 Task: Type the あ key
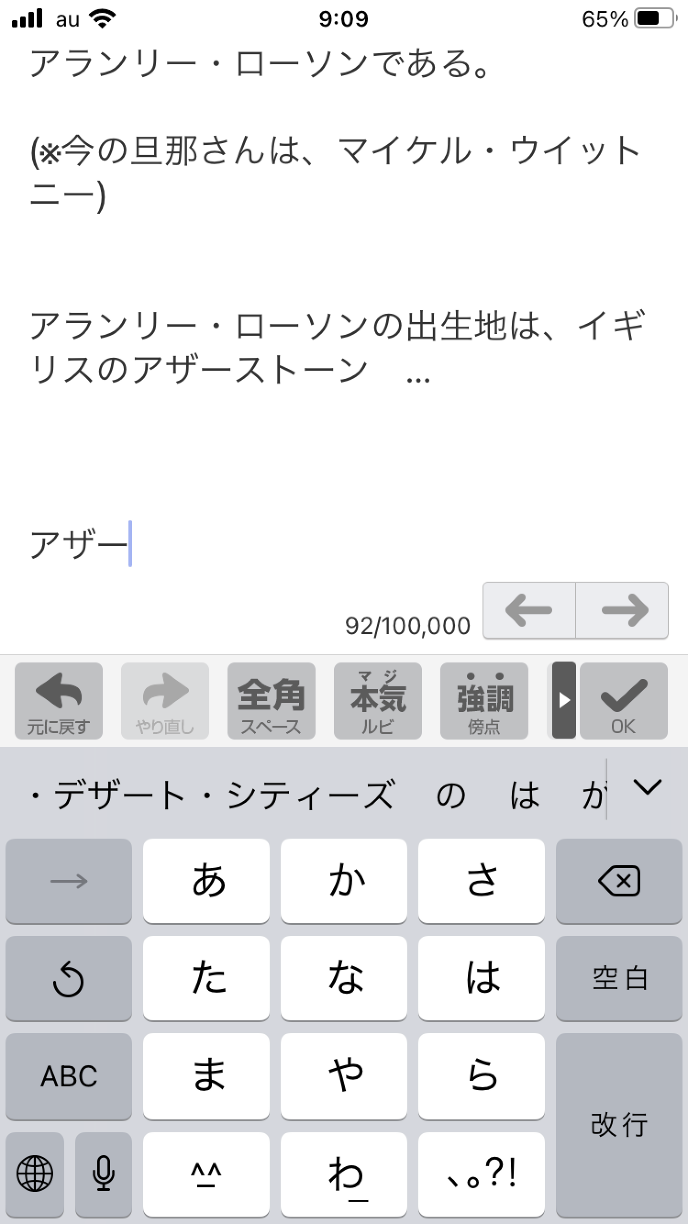coord(208,881)
